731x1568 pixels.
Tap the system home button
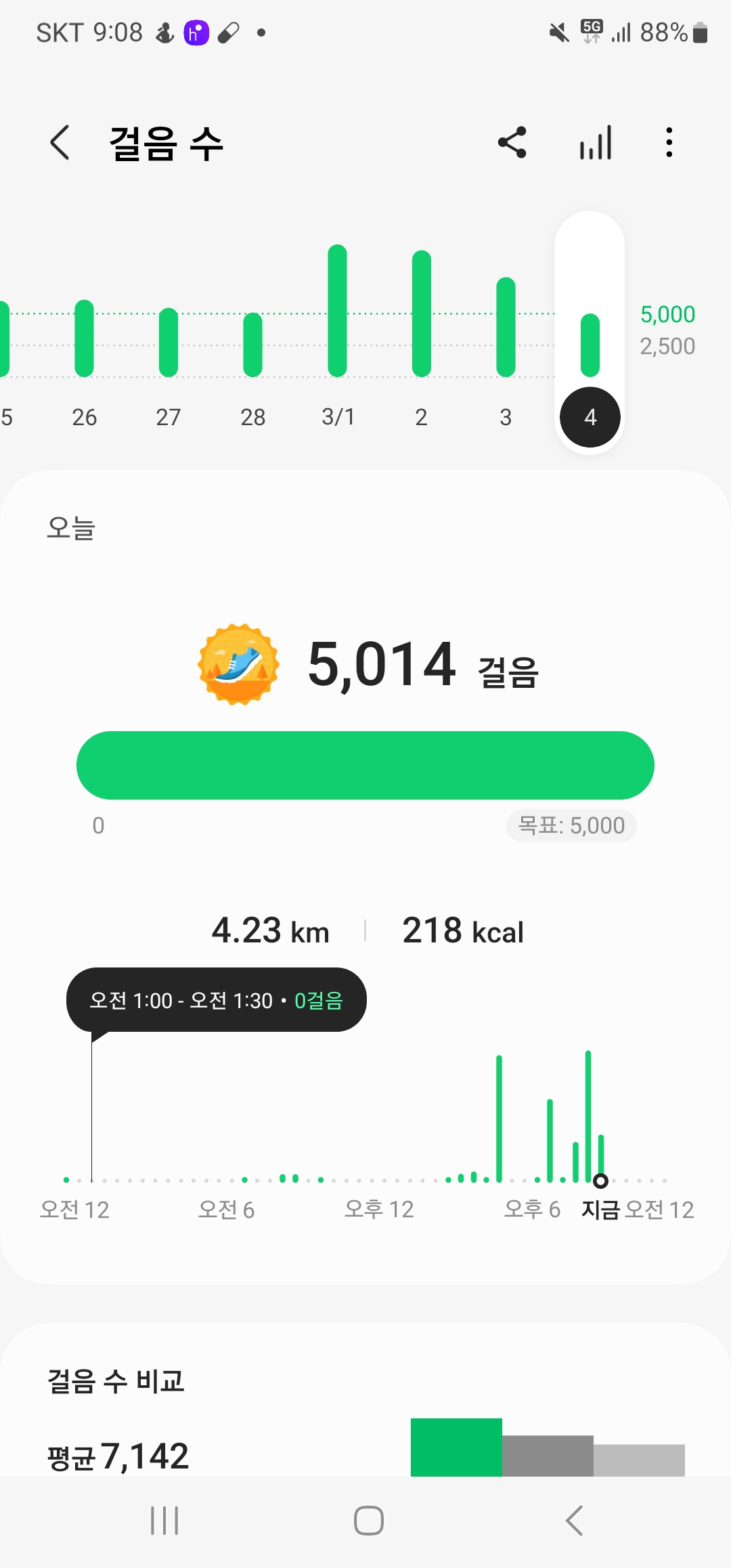(368, 1521)
